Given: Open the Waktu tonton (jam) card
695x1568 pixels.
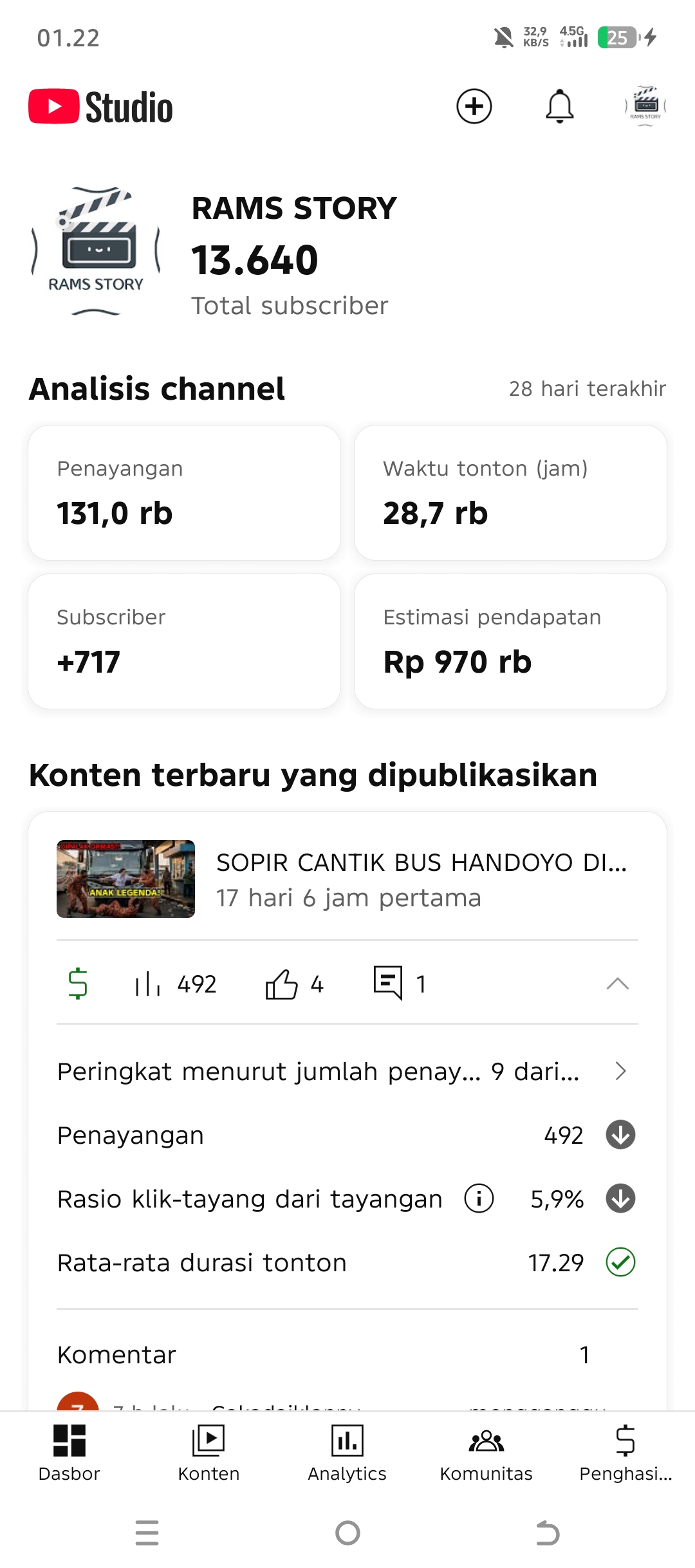Looking at the screenshot, I should click(510, 492).
